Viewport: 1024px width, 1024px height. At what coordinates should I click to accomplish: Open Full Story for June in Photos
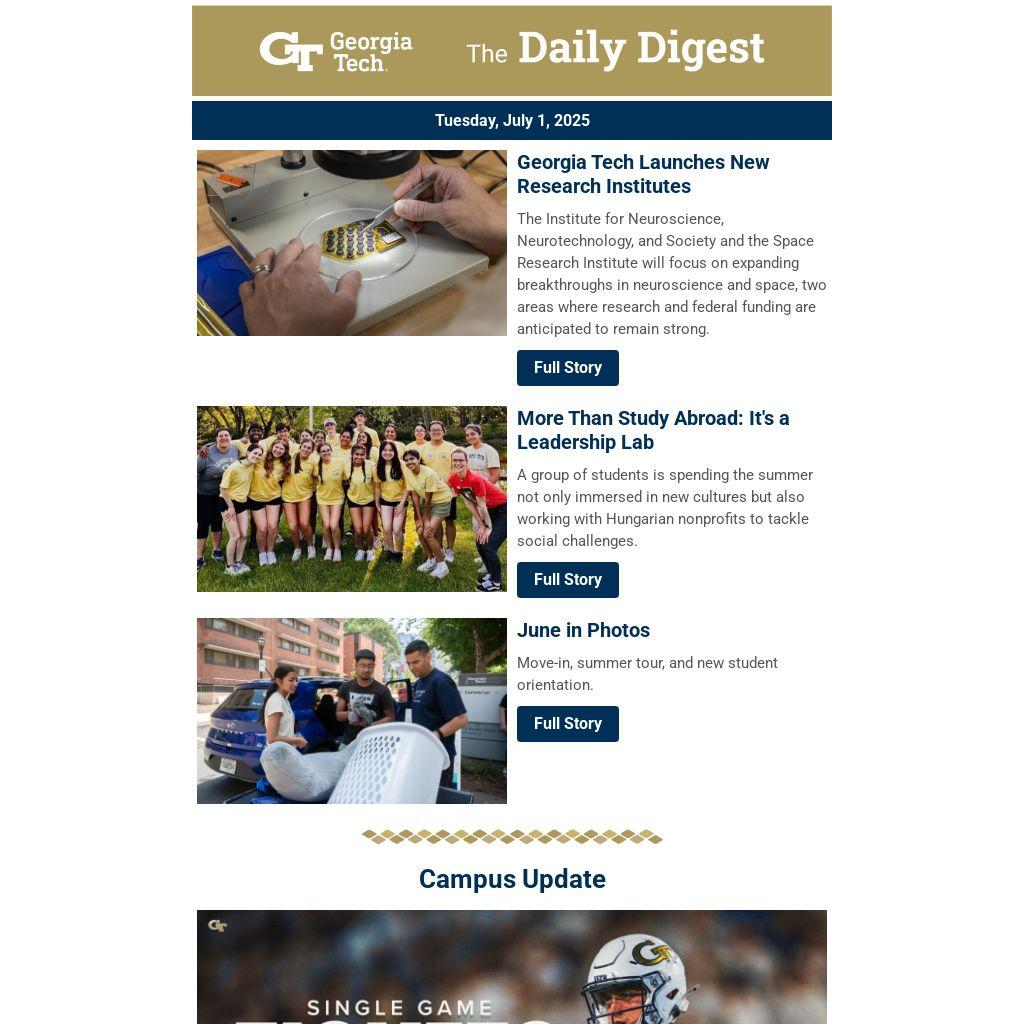pyautogui.click(x=567, y=724)
